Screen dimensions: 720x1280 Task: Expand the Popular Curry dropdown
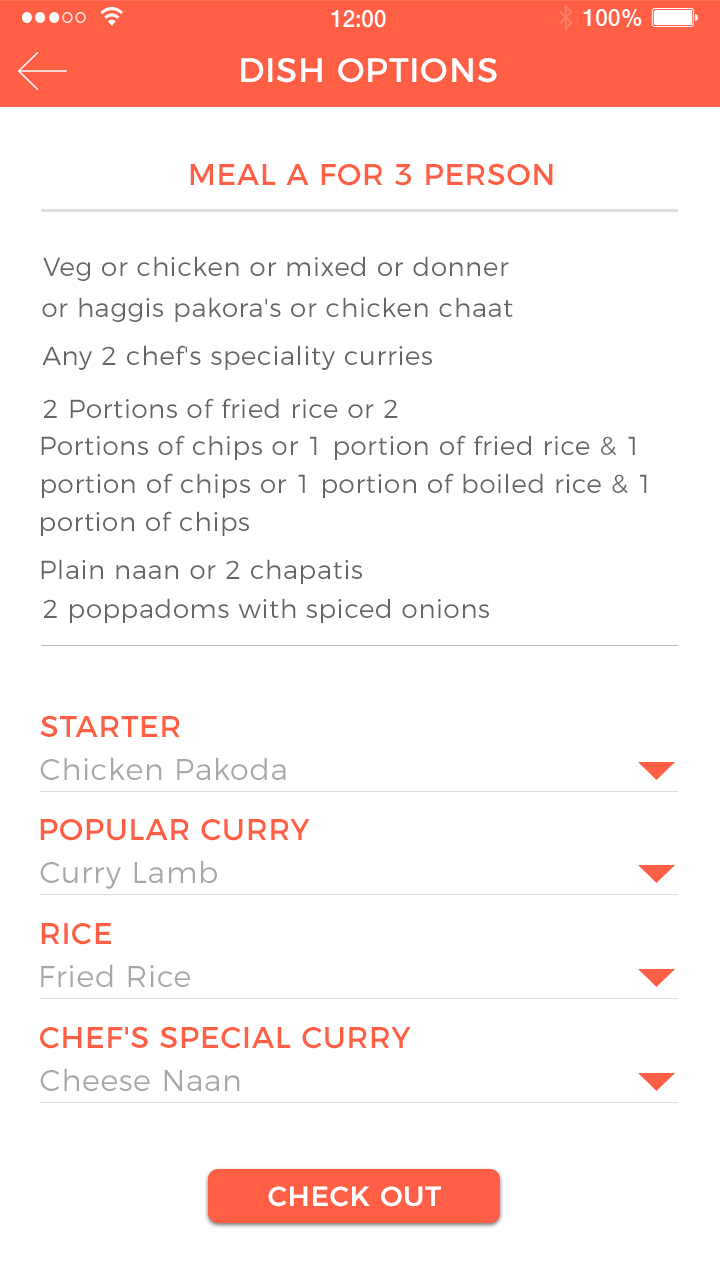point(656,873)
